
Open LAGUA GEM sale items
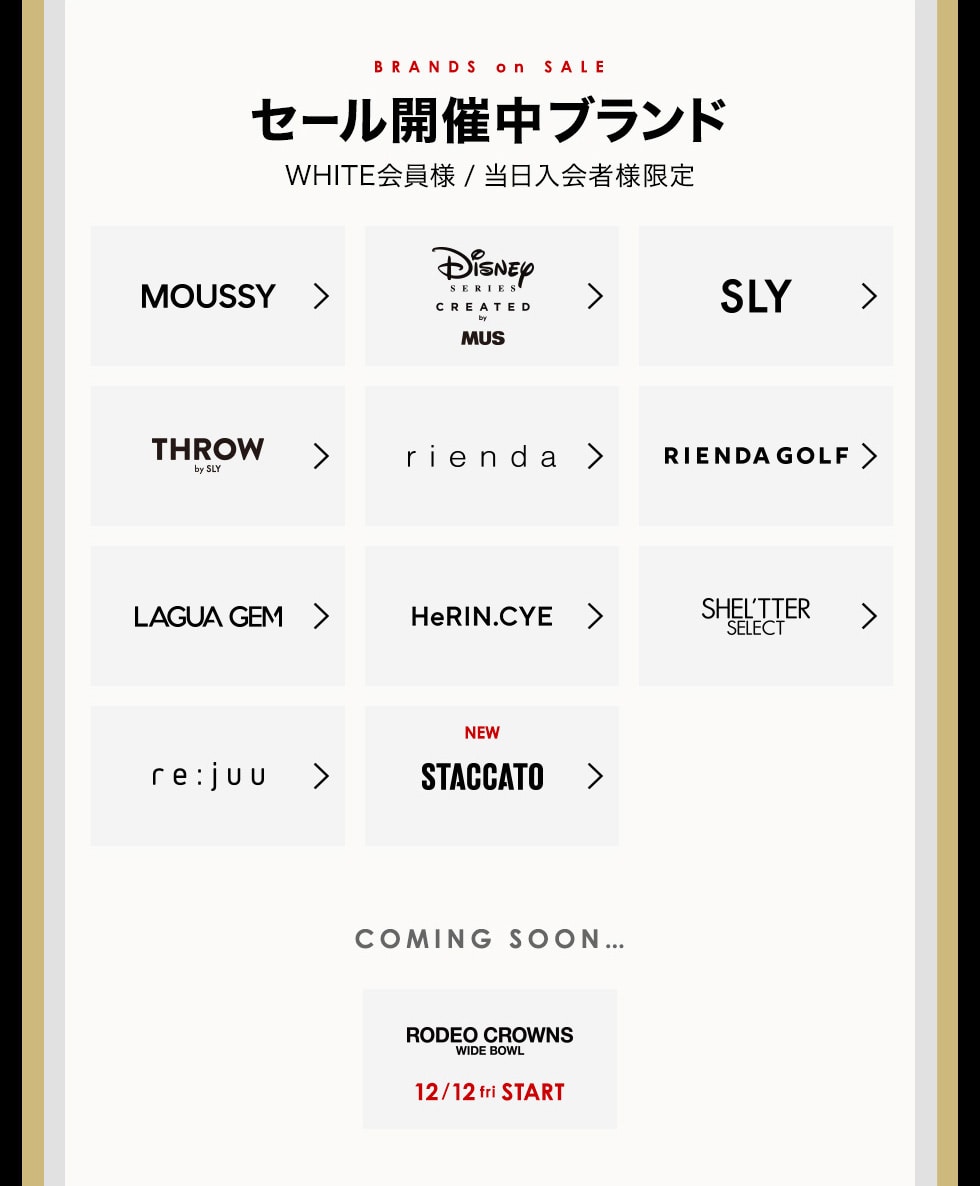[x=218, y=616]
